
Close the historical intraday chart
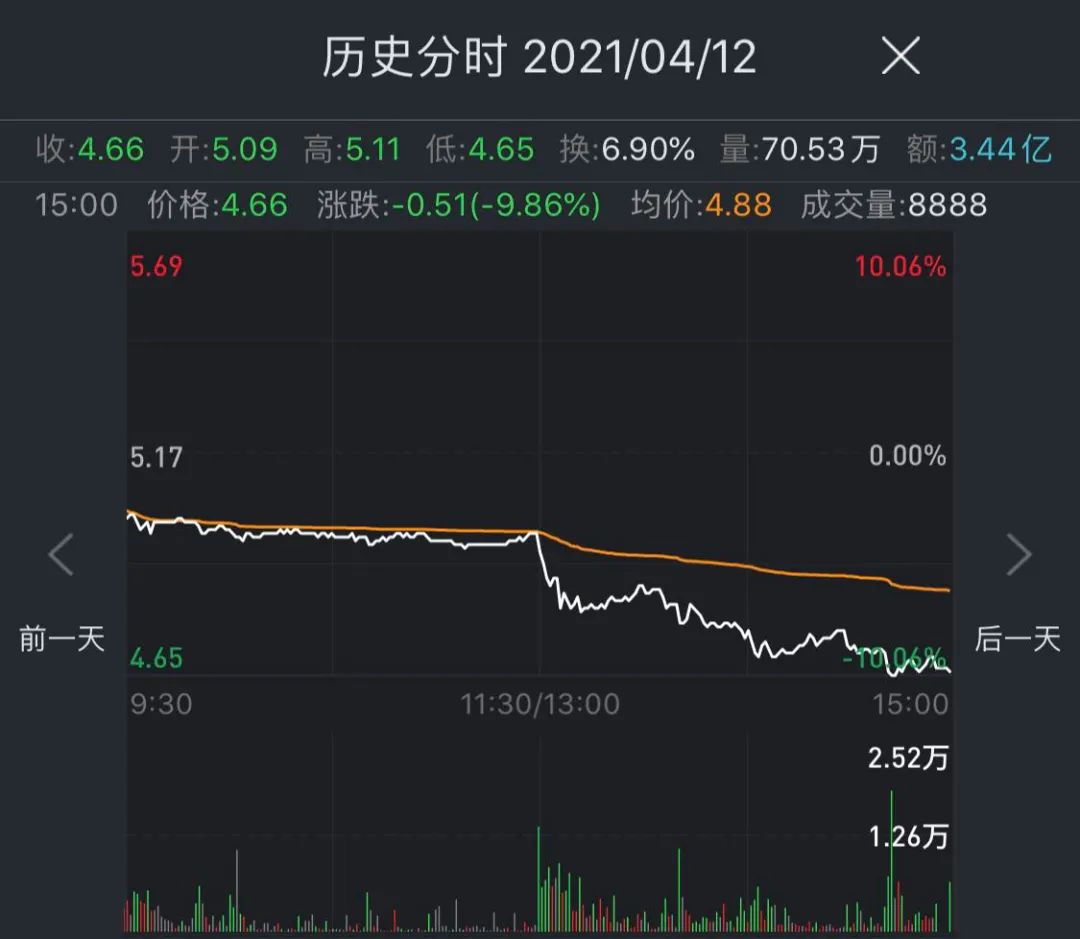pos(900,58)
